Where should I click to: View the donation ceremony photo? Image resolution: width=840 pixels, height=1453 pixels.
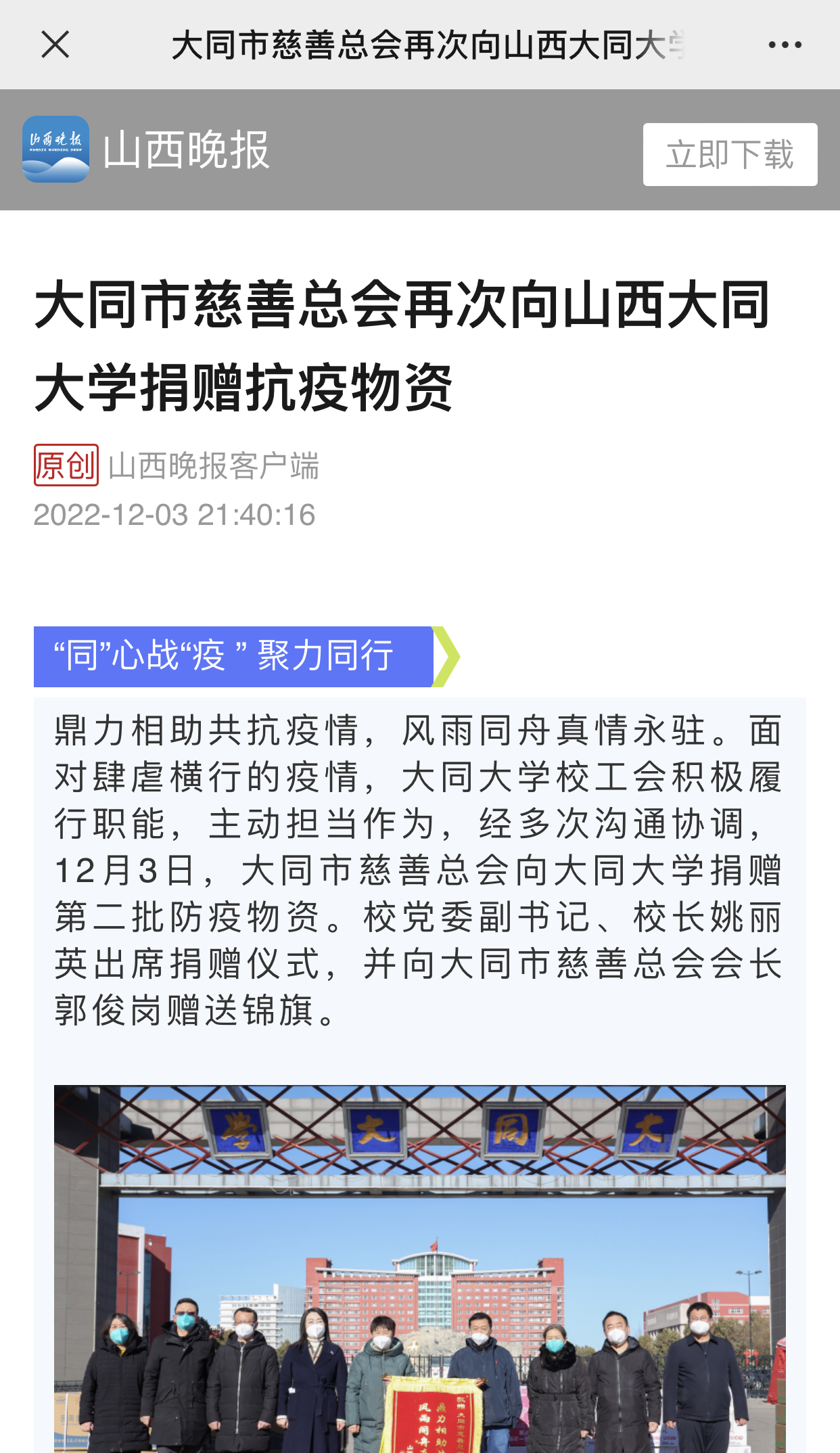pyautogui.click(x=419, y=1268)
